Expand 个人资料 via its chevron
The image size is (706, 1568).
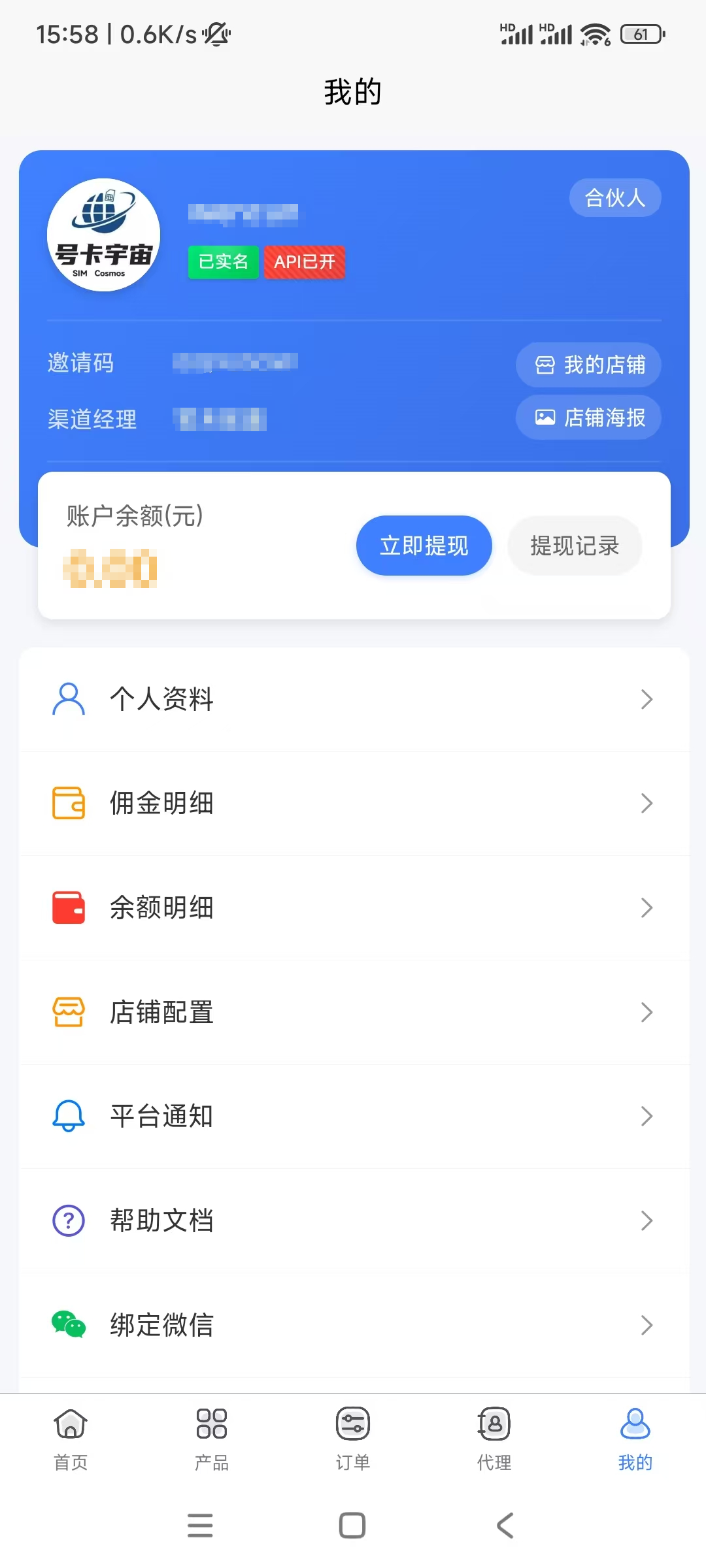click(647, 699)
